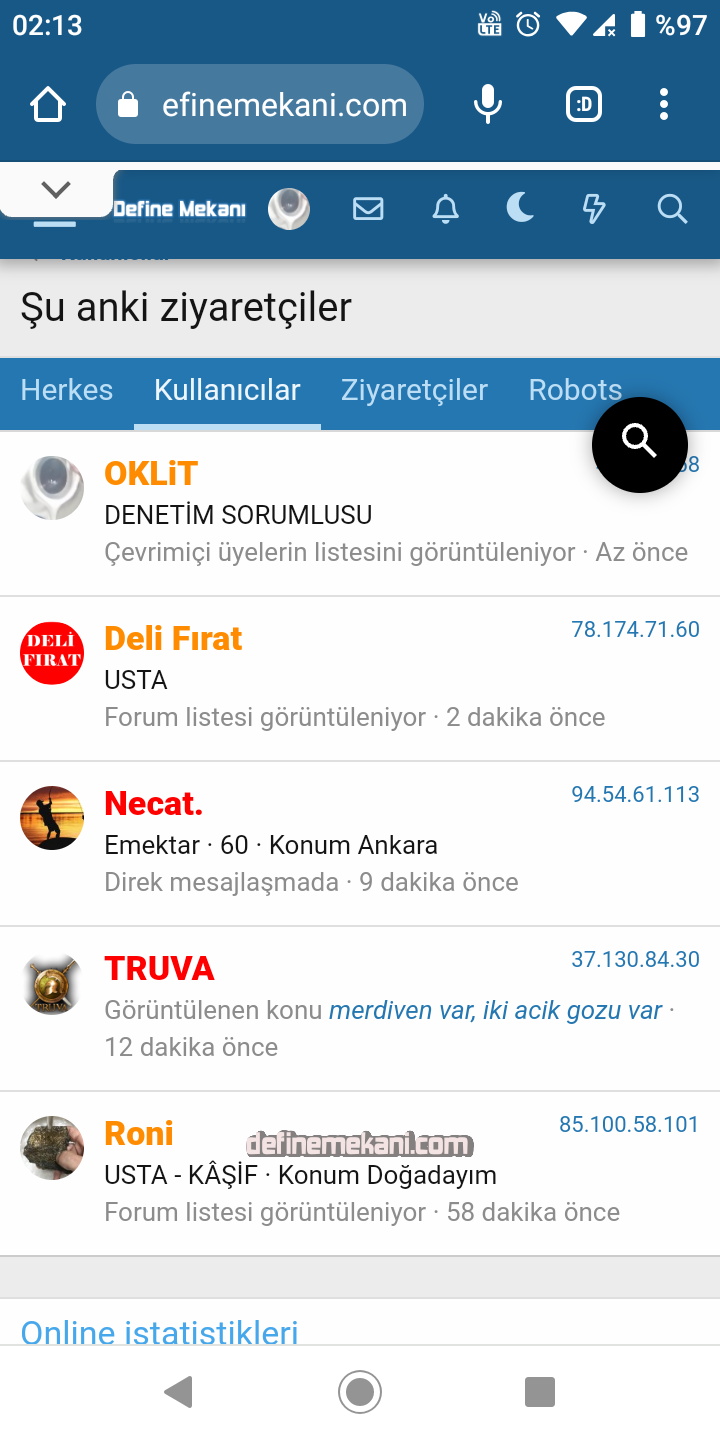Viewport: 720px width, 1440px height.
Task: Tap the black floating search button
Action: click(x=639, y=444)
